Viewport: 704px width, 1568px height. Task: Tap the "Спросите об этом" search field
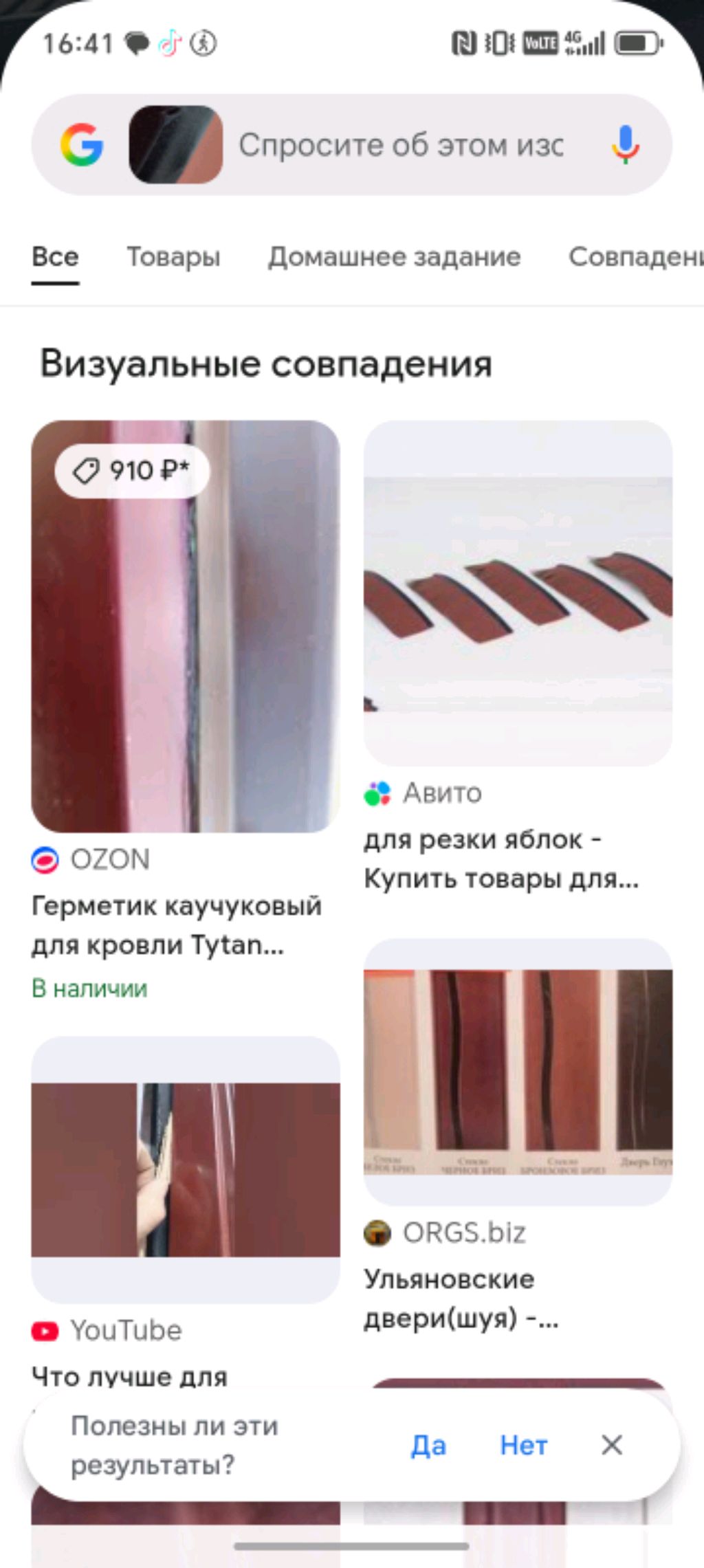[x=401, y=145]
